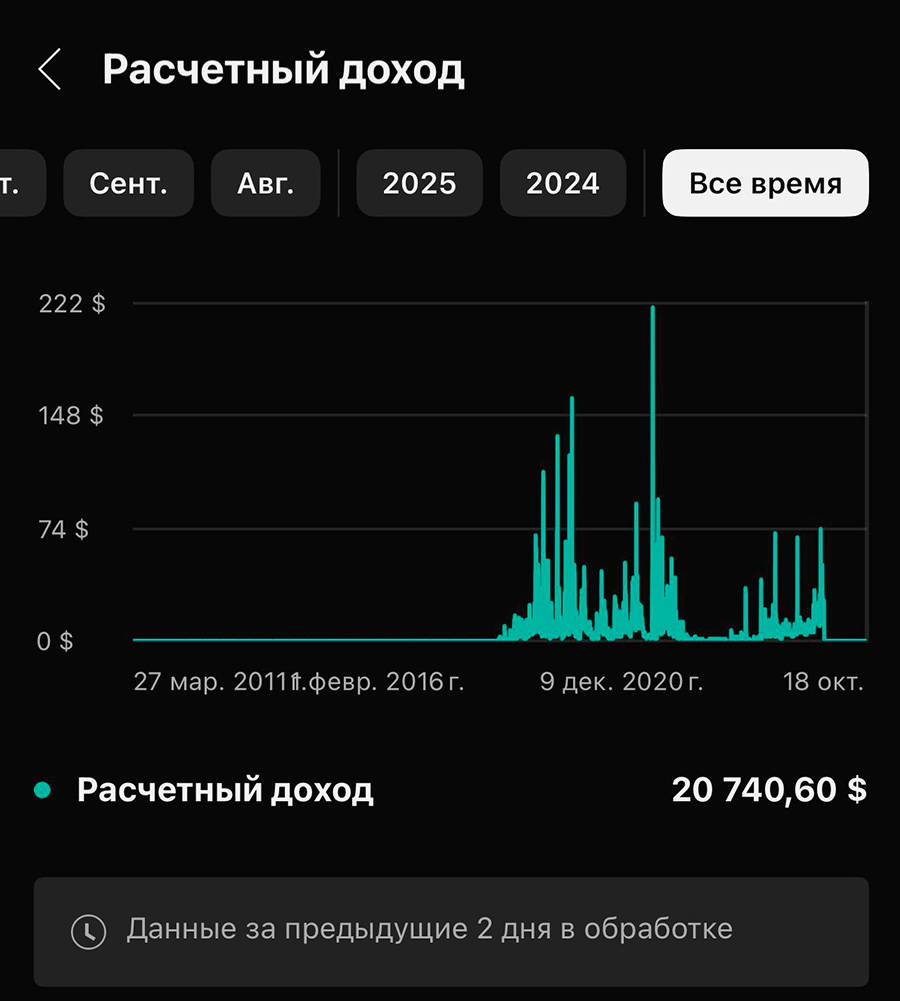Switch to the 2025 year filter
The image size is (900, 1001).
coord(419,182)
